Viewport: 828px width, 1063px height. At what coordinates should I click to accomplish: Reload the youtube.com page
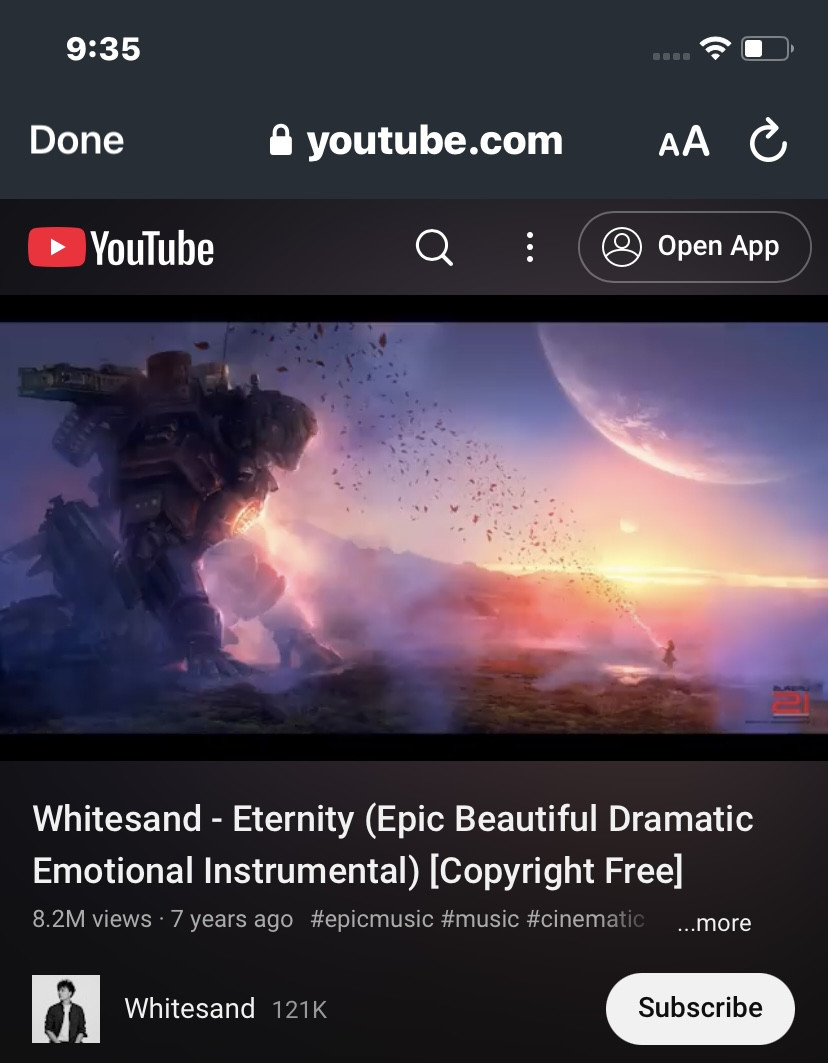tap(768, 141)
